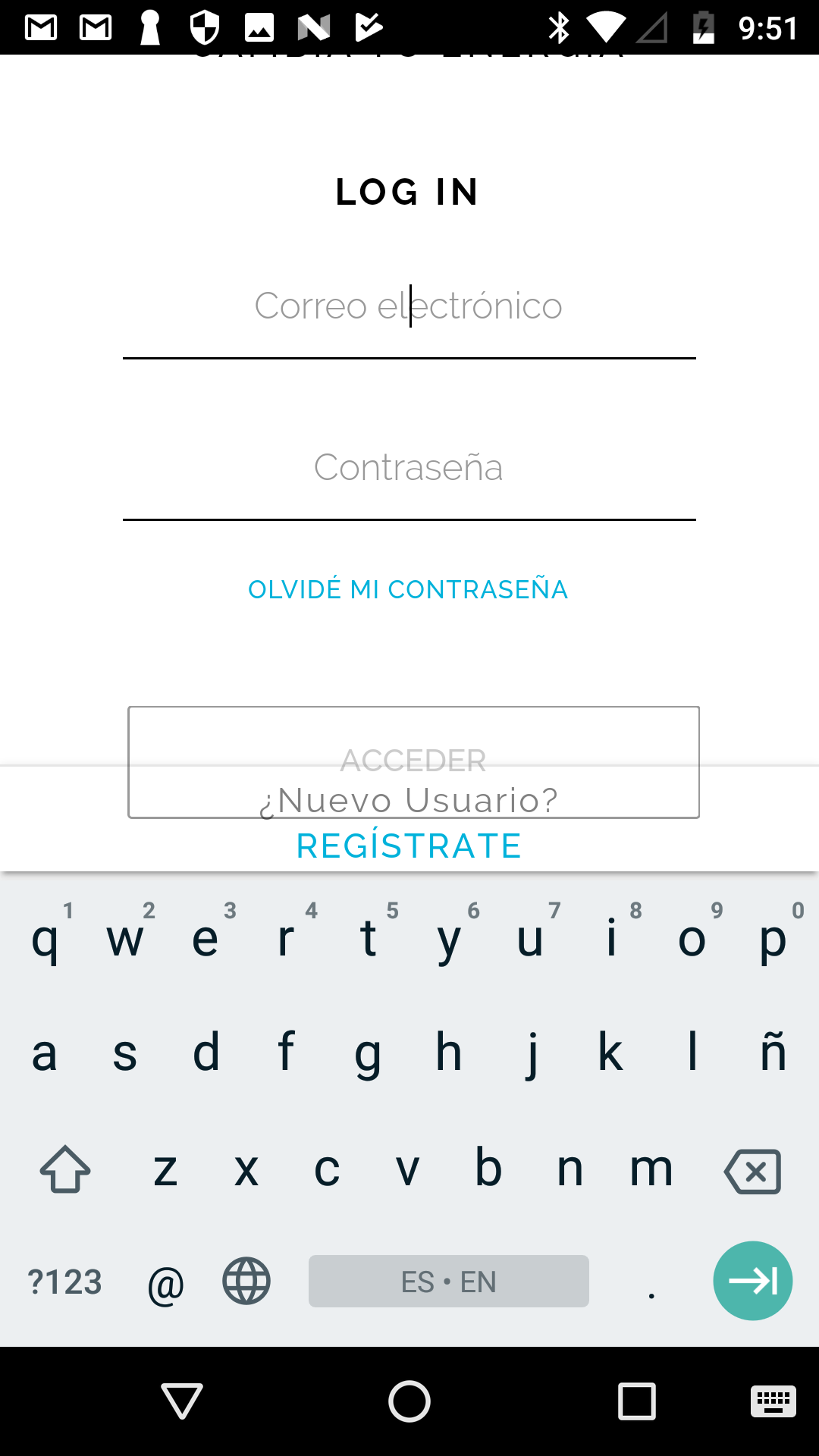This screenshot has height=1456, width=819.
Task: Switch to the ?123 symbols keyboard
Action: (x=64, y=1282)
